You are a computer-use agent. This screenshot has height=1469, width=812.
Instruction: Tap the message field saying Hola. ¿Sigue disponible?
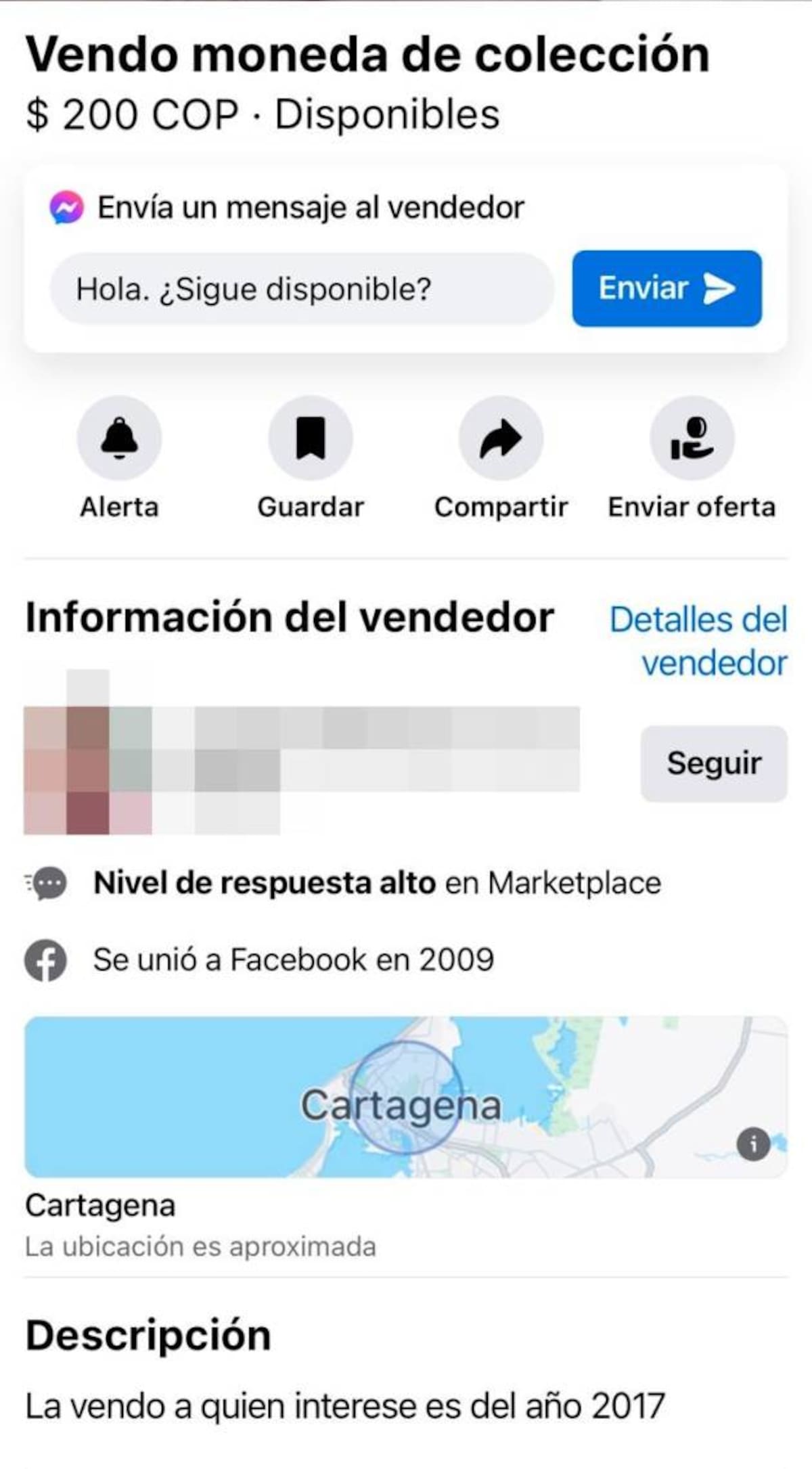pyautogui.click(x=301, y=289)
